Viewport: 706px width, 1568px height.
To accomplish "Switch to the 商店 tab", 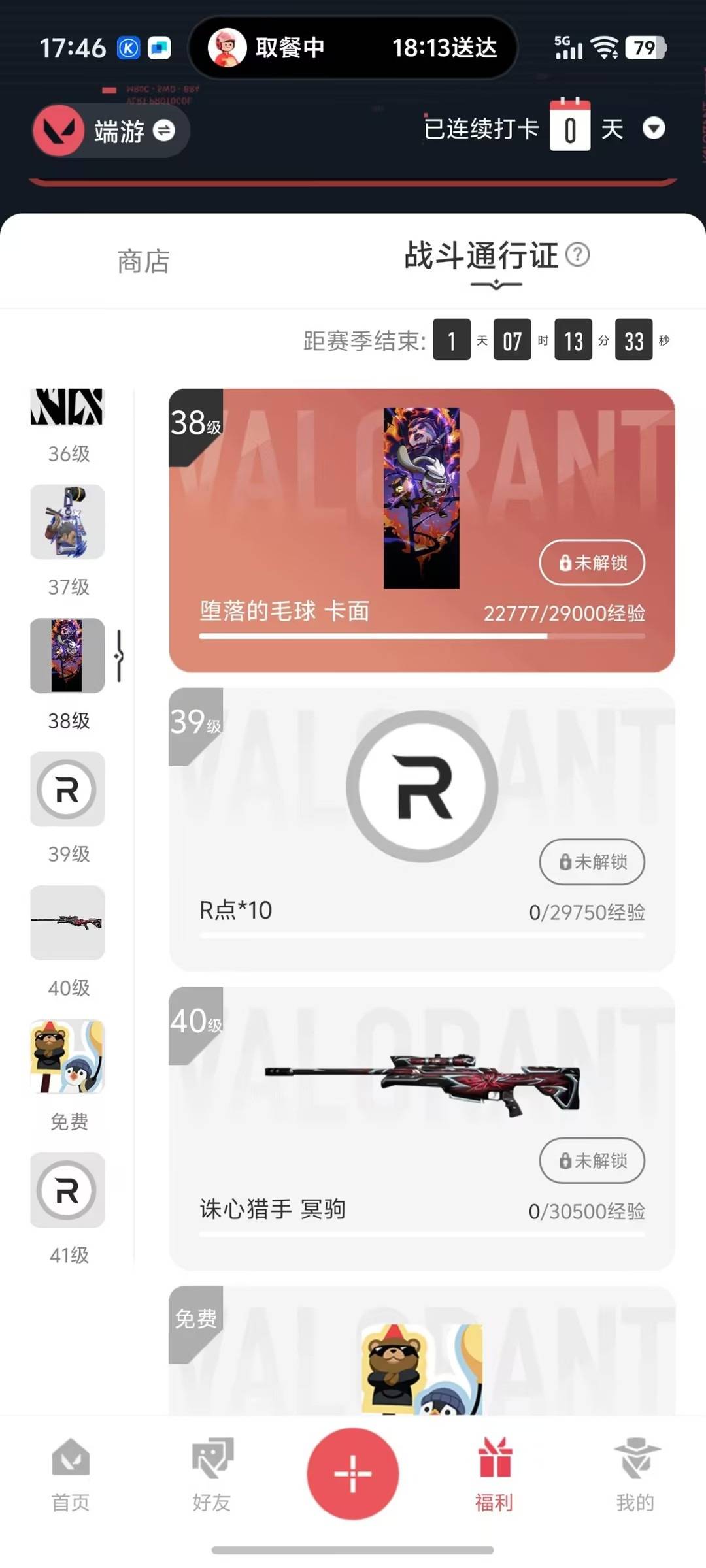I will click(x=143, y=261).
